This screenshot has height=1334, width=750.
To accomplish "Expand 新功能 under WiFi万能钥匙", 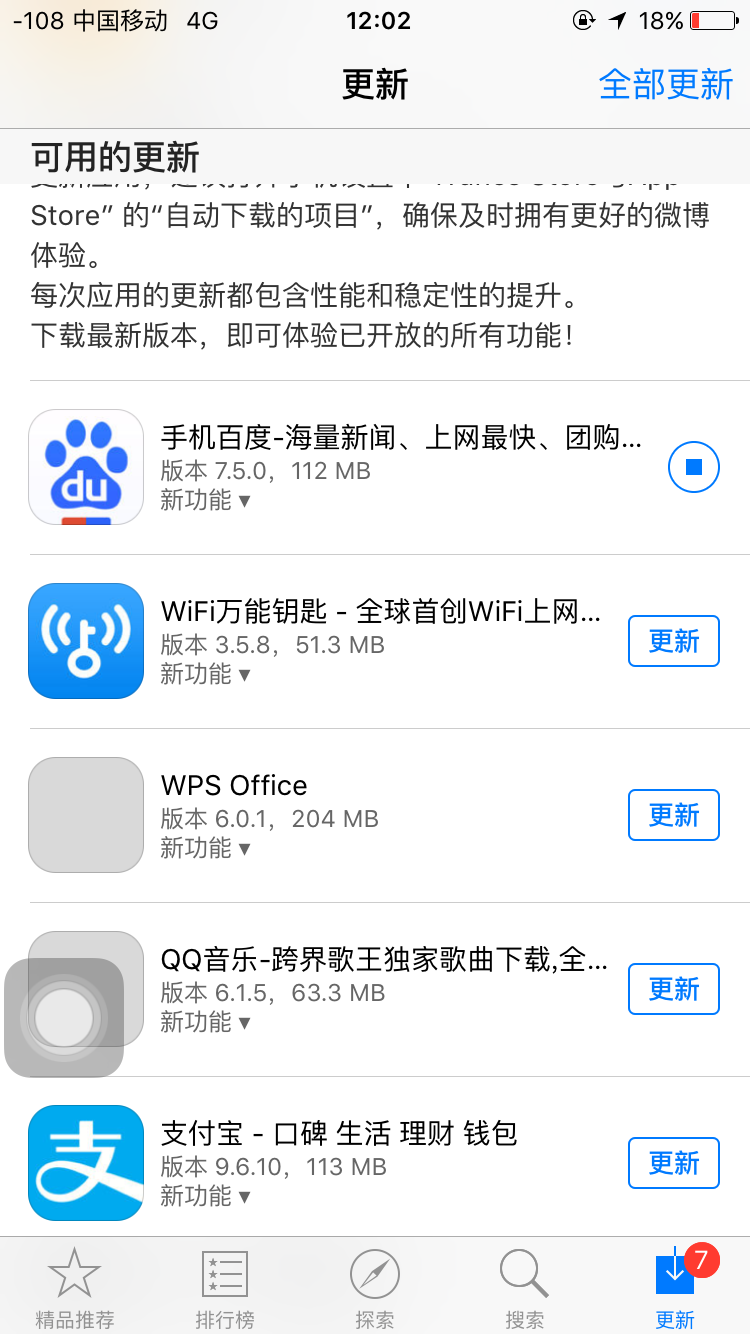I will tap(205, 674).
